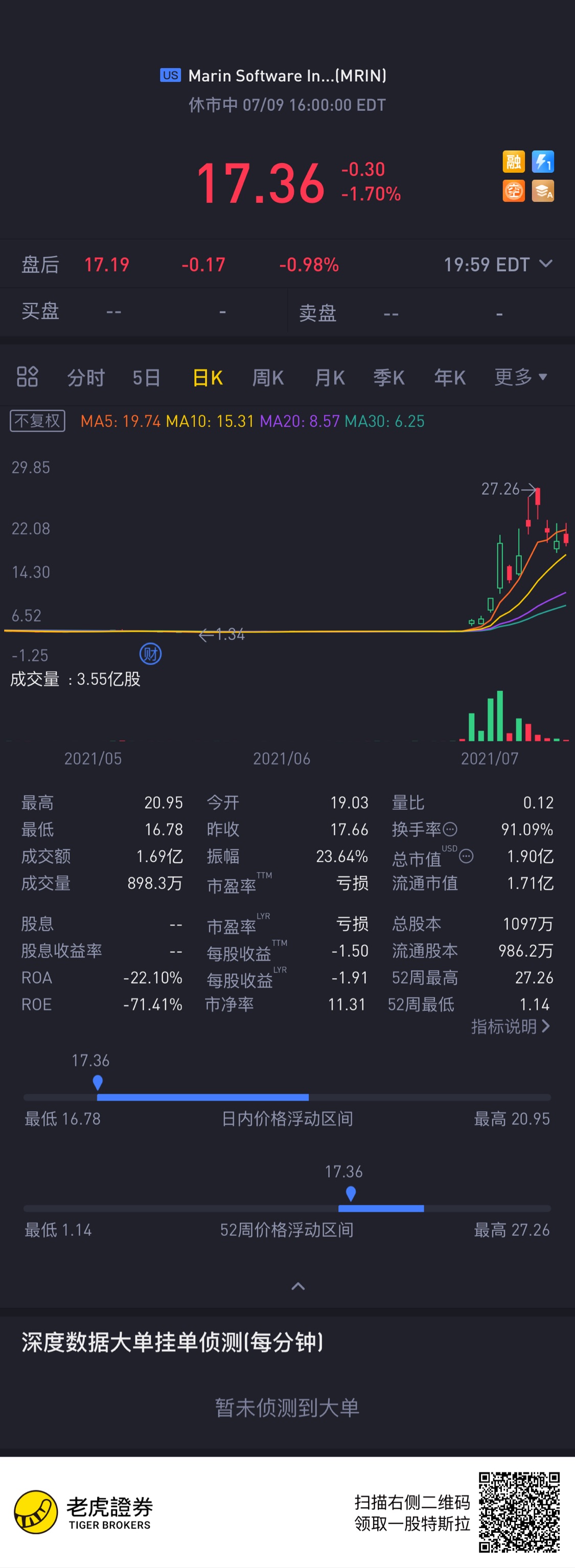Image resolution: width=575 pixels, height=1568 pixels.
Task: Open the info icon beside 总市值
Action: (466, 857)
